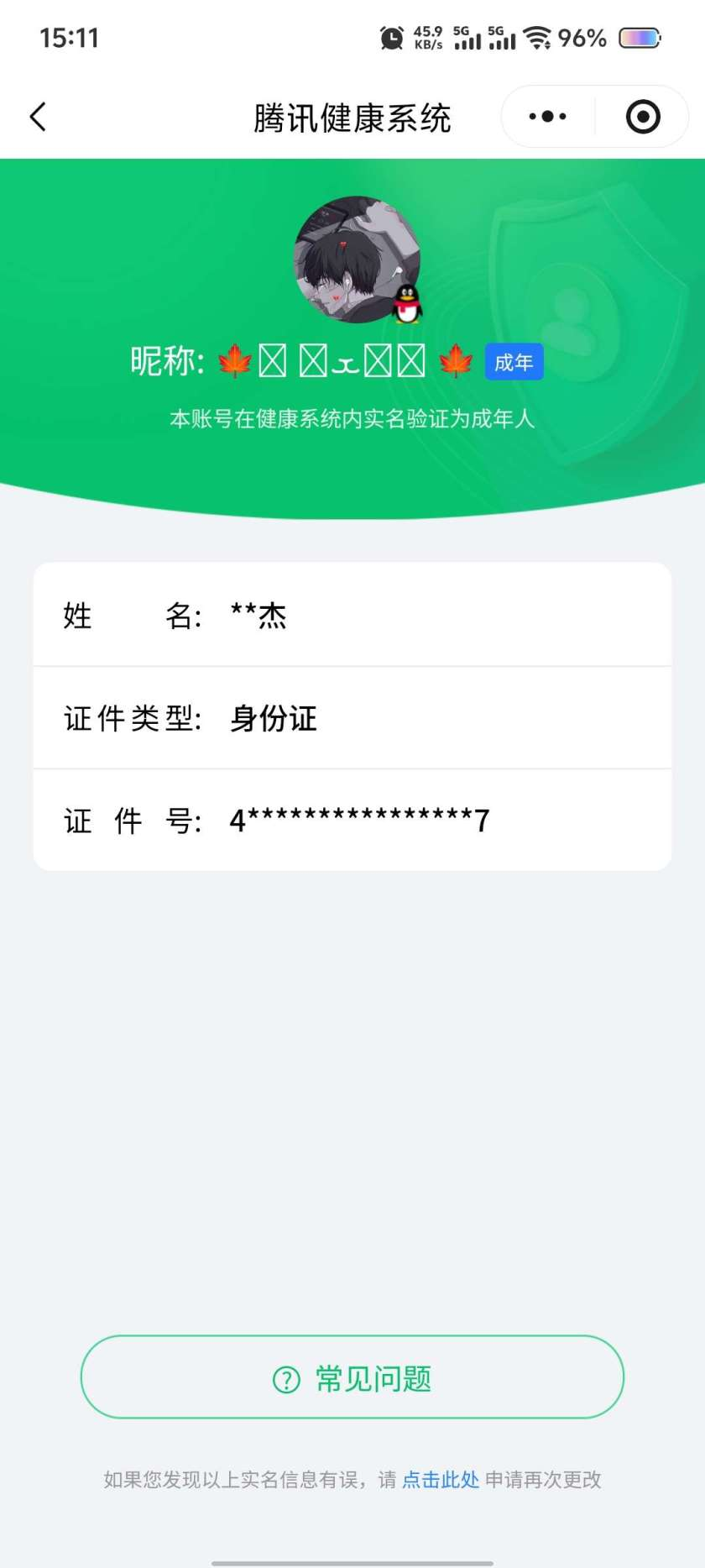Tap the back arrow to return

[x=38, y=116]
